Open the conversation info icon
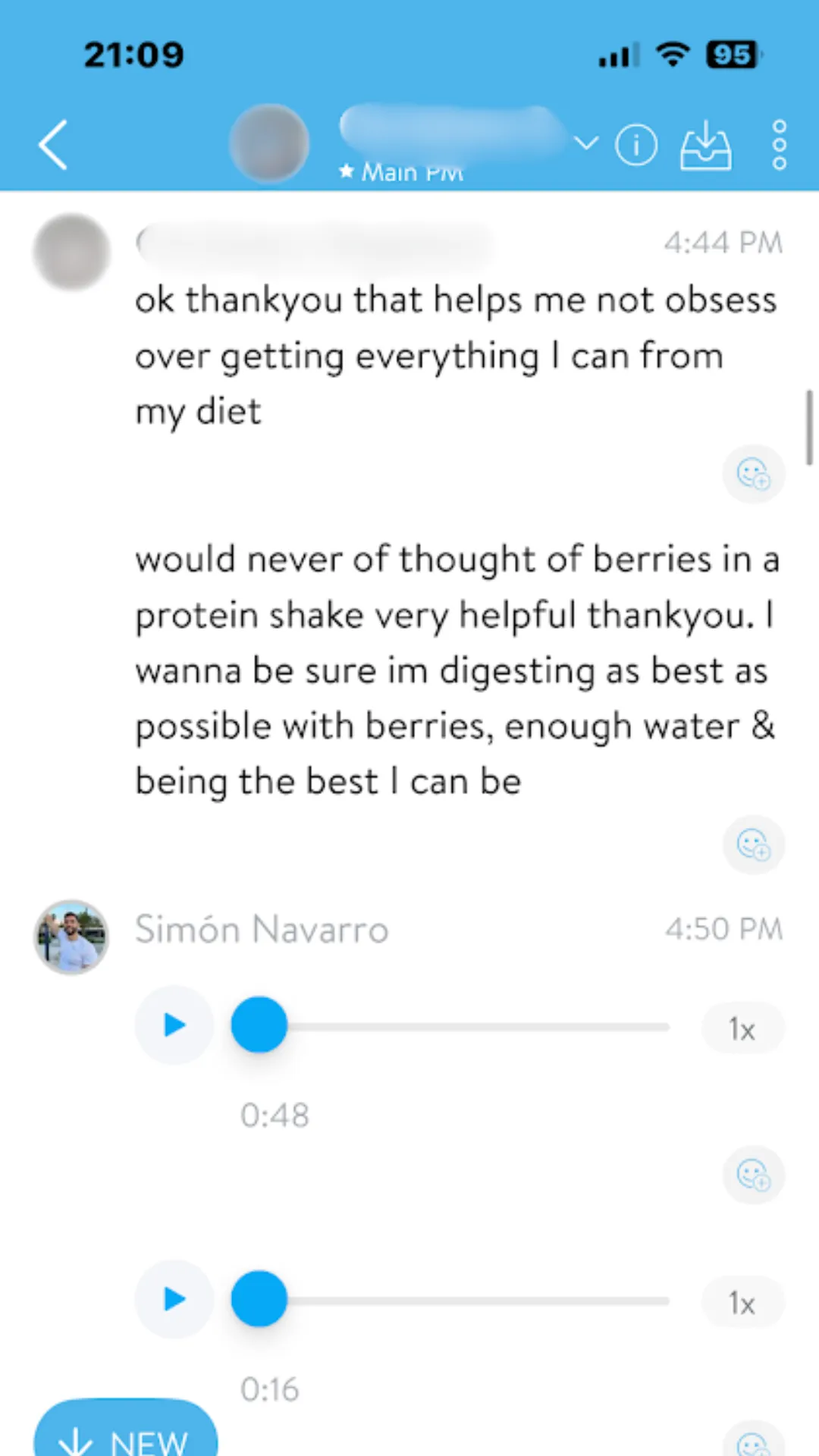 click(635, 144)
